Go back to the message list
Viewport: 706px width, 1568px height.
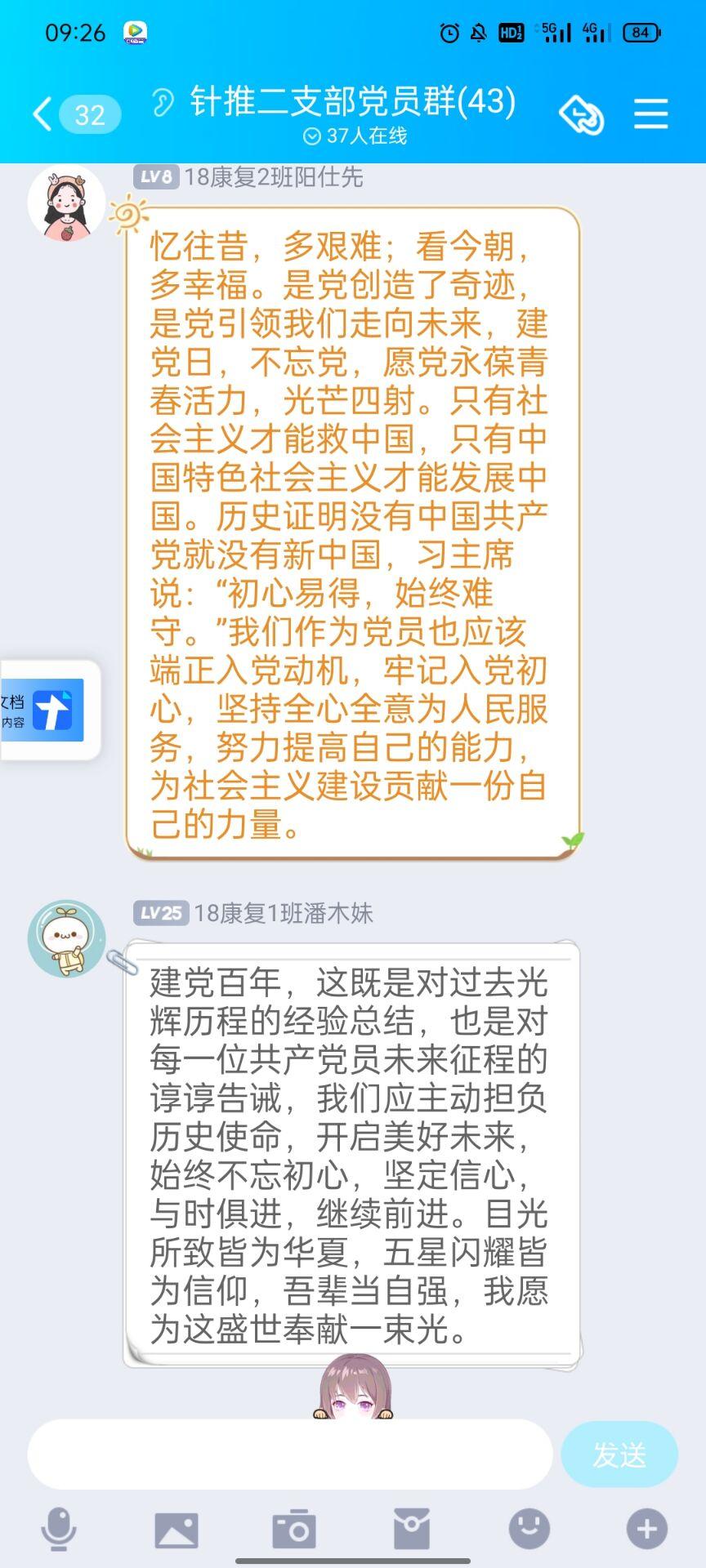click(x=42, y=114)
